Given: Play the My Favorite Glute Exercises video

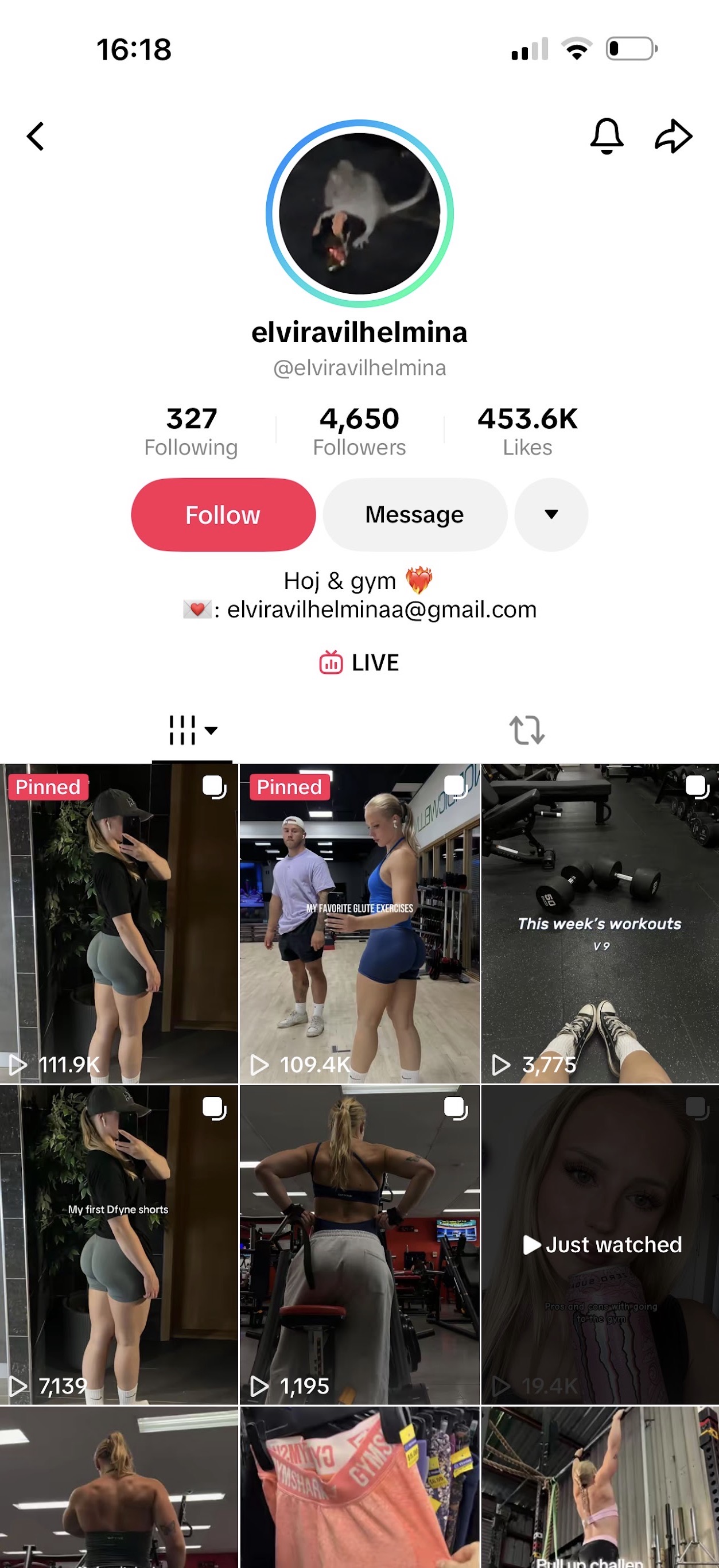Looking at the screenshot, I should click(x=359, y=923).
